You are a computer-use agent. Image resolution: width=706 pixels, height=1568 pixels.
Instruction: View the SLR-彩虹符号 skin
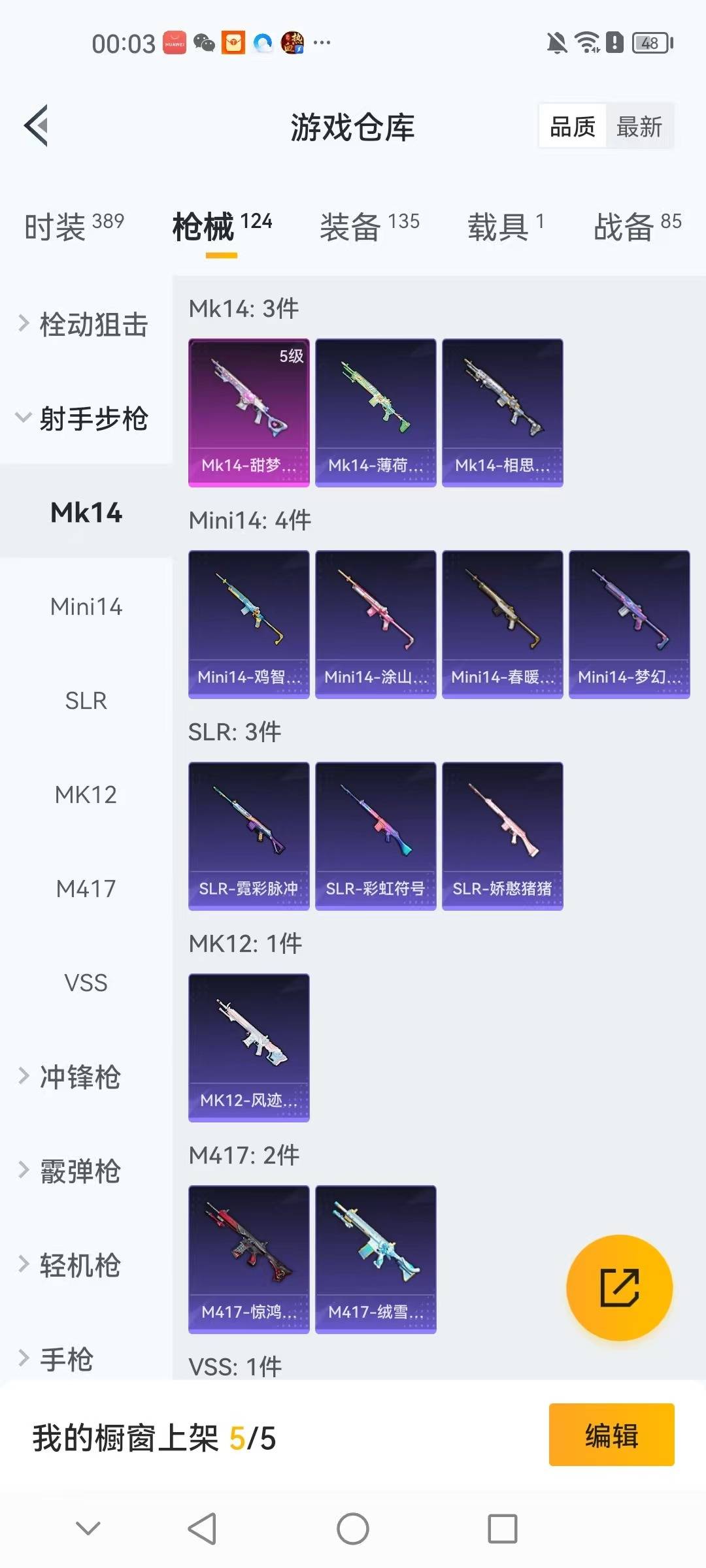[x=375, y=835]
